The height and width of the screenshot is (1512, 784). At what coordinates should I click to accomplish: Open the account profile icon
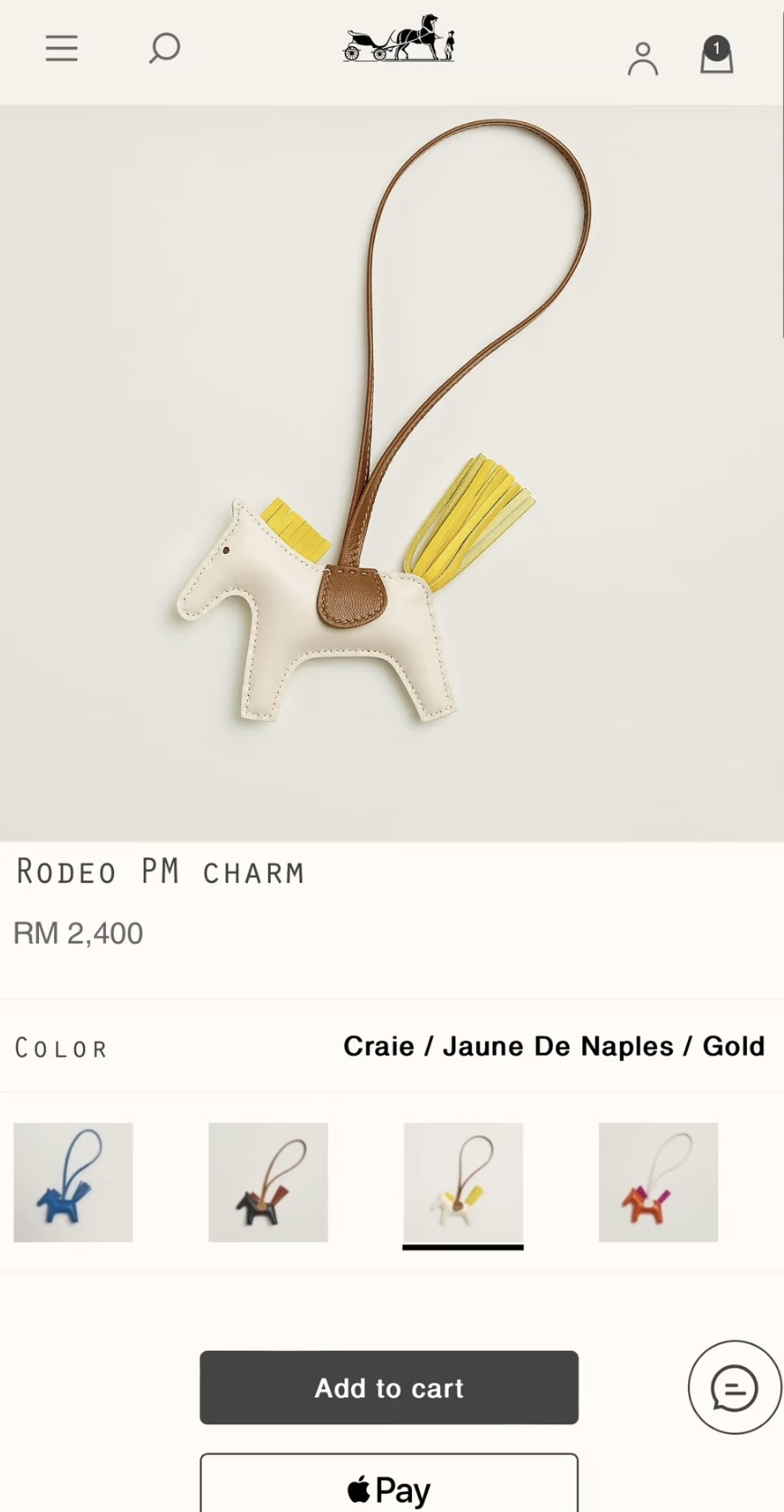click(643, 59)
